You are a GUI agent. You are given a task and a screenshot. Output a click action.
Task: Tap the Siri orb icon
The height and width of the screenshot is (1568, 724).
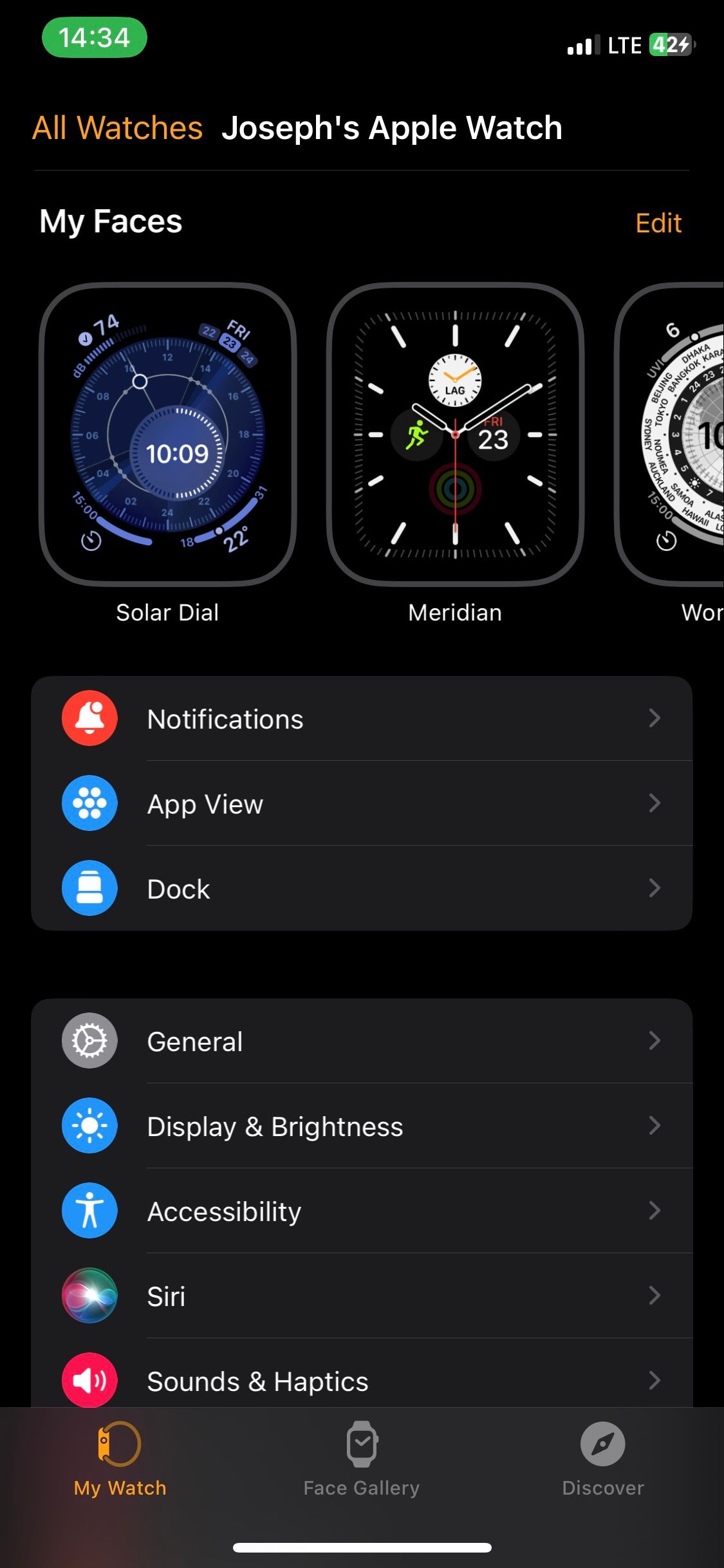coord(89,1296)
